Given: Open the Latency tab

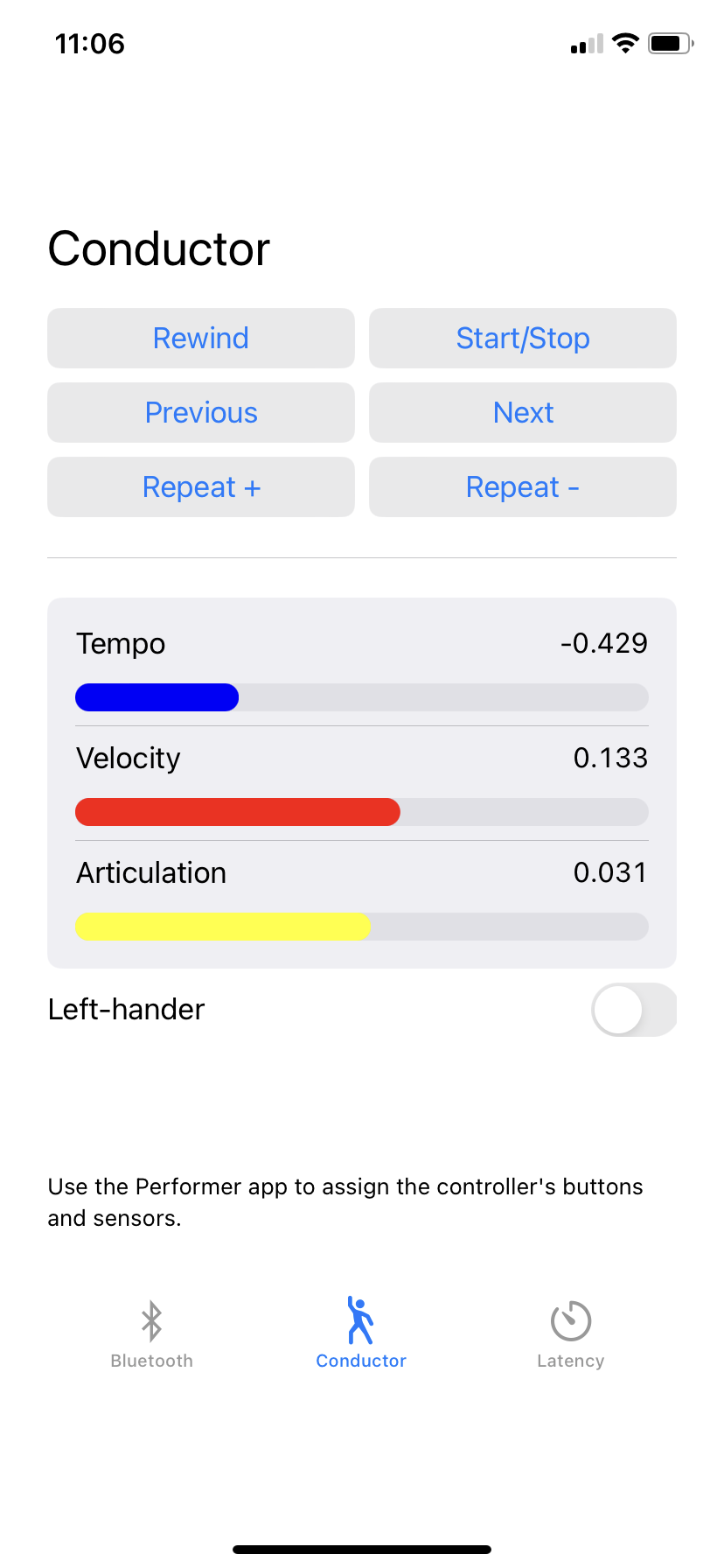Looking at the screenshot, I should click(571, 1334).
